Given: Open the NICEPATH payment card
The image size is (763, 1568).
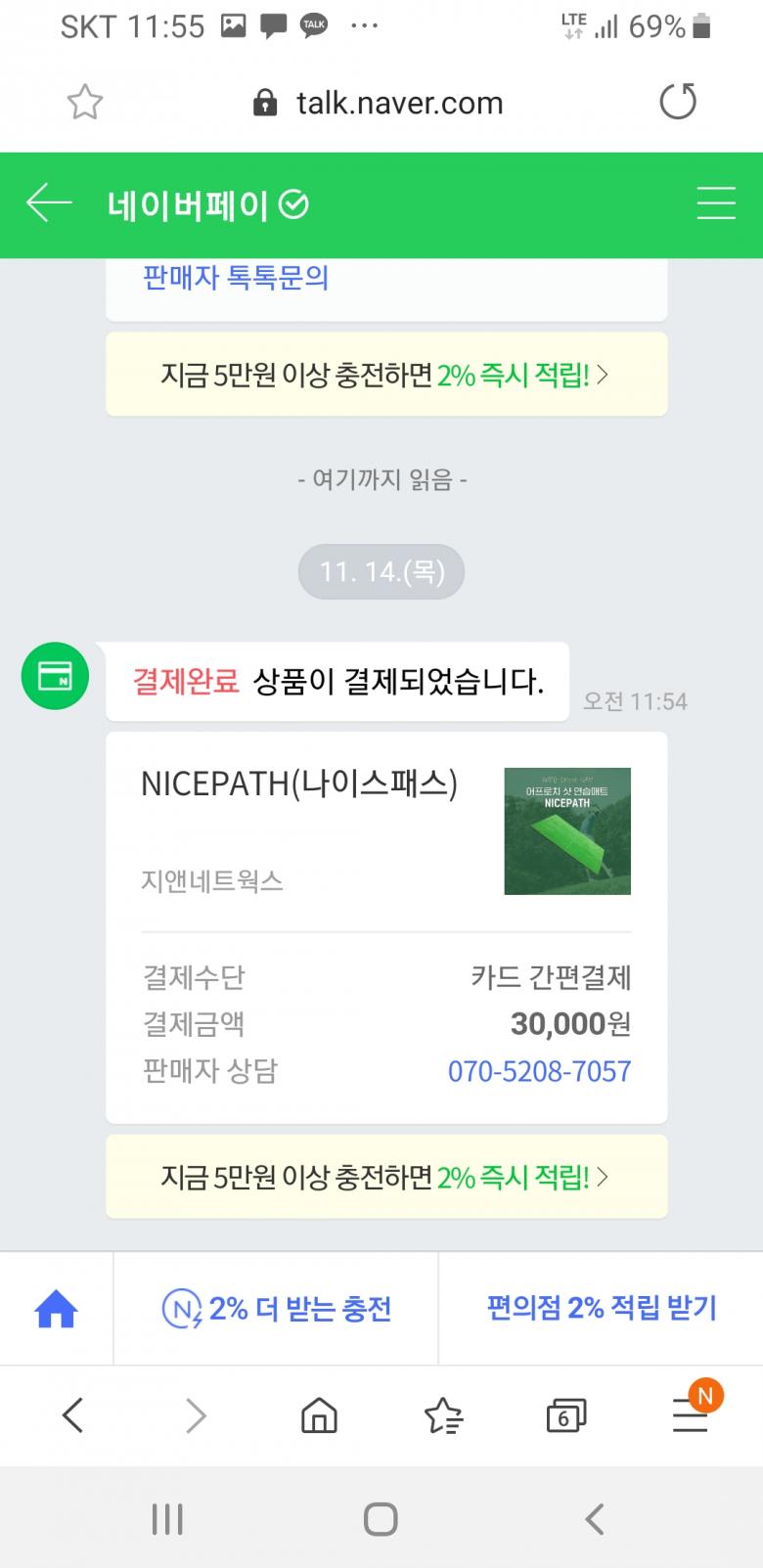Looking at the screenshot, I should 386,831.
